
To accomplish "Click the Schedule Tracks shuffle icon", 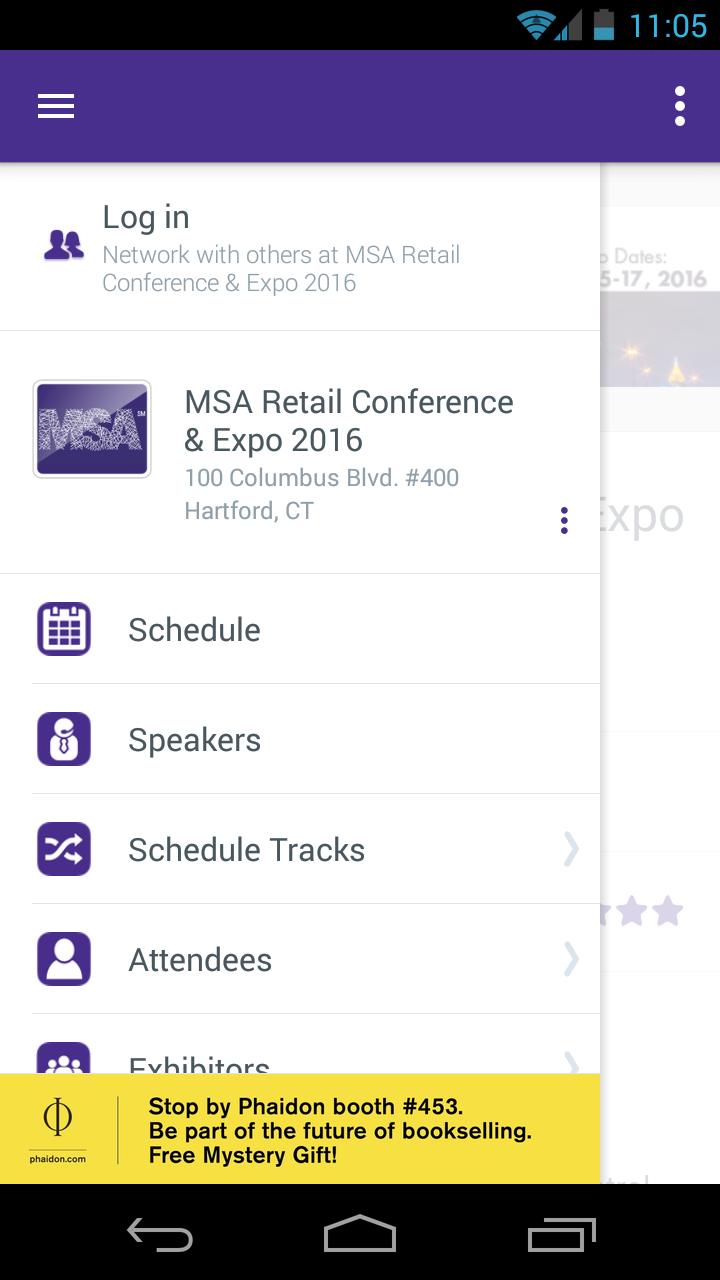I will coord(63,849).
